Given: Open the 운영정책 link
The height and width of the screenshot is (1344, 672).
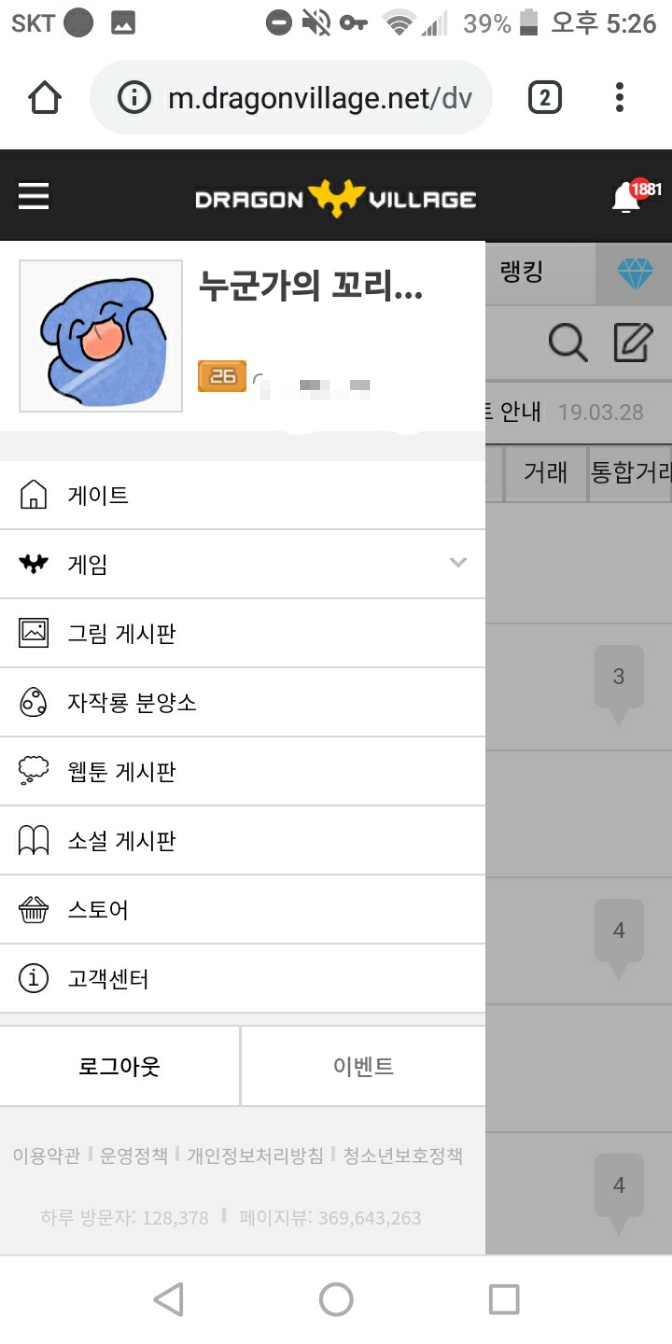Looking at the screenshot, I should pyautogui.click(x=137, y=1156).
